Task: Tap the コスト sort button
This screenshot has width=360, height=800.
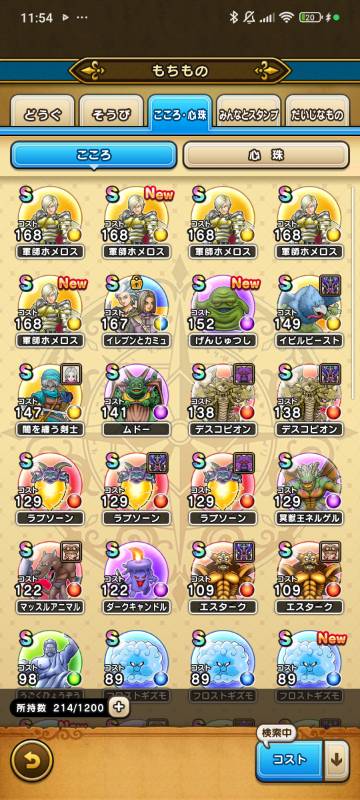Action: coord(291,759)
